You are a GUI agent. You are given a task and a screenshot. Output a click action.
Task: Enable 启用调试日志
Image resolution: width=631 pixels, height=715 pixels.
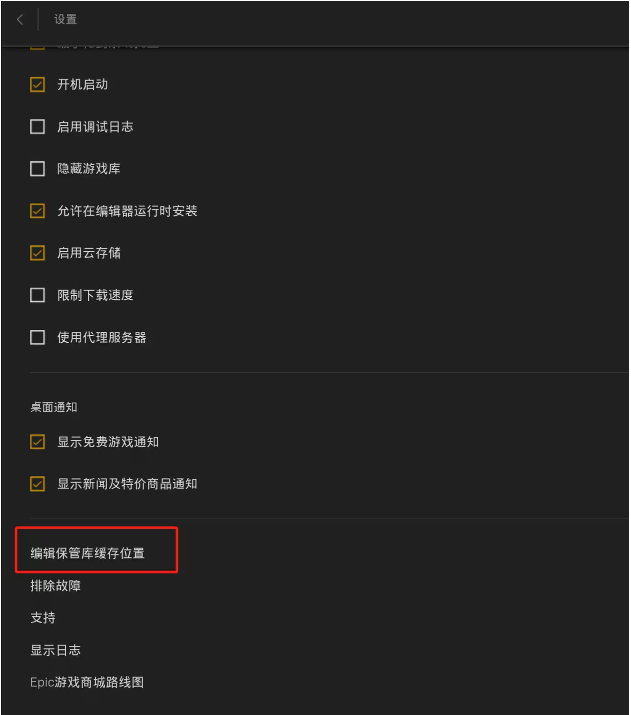click(x=38, y=127)
